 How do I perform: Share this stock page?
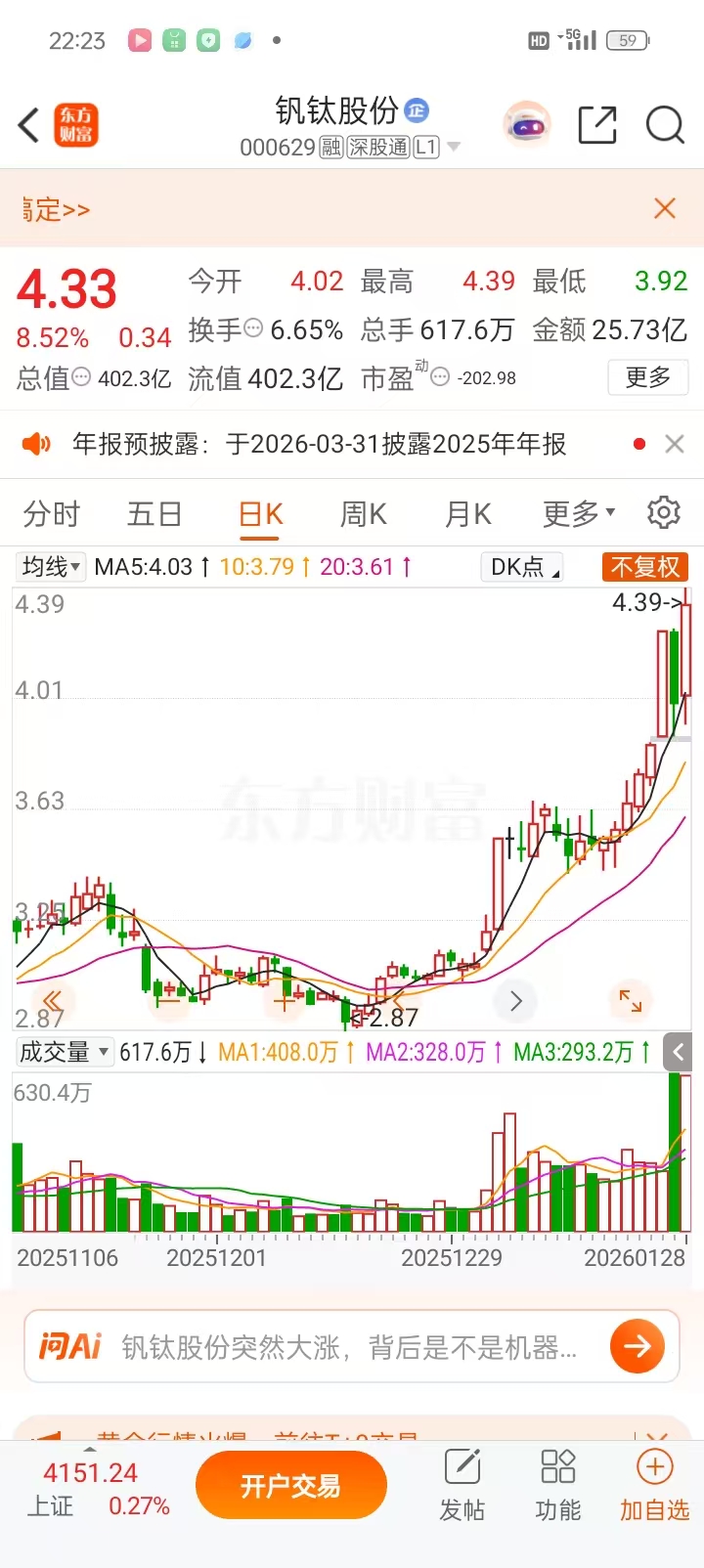pyautogui.click(x=597, y=125)
